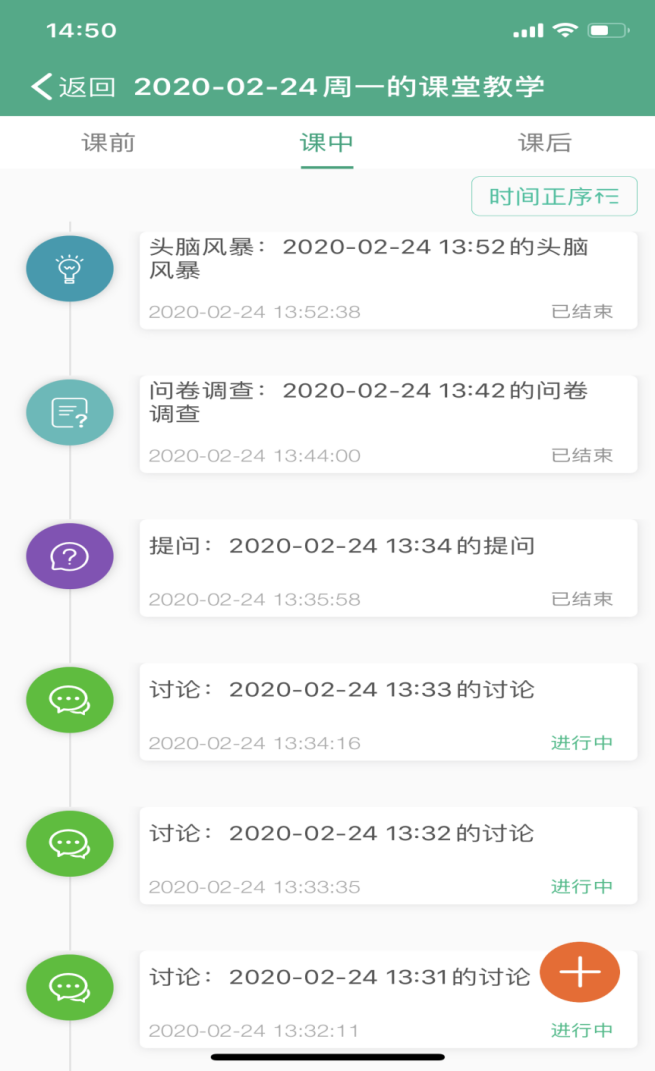Image resolution: width=655 pixels, height=1071 pixels.
Task: Select the 课中 tab
Action: [x=327, y=143]
